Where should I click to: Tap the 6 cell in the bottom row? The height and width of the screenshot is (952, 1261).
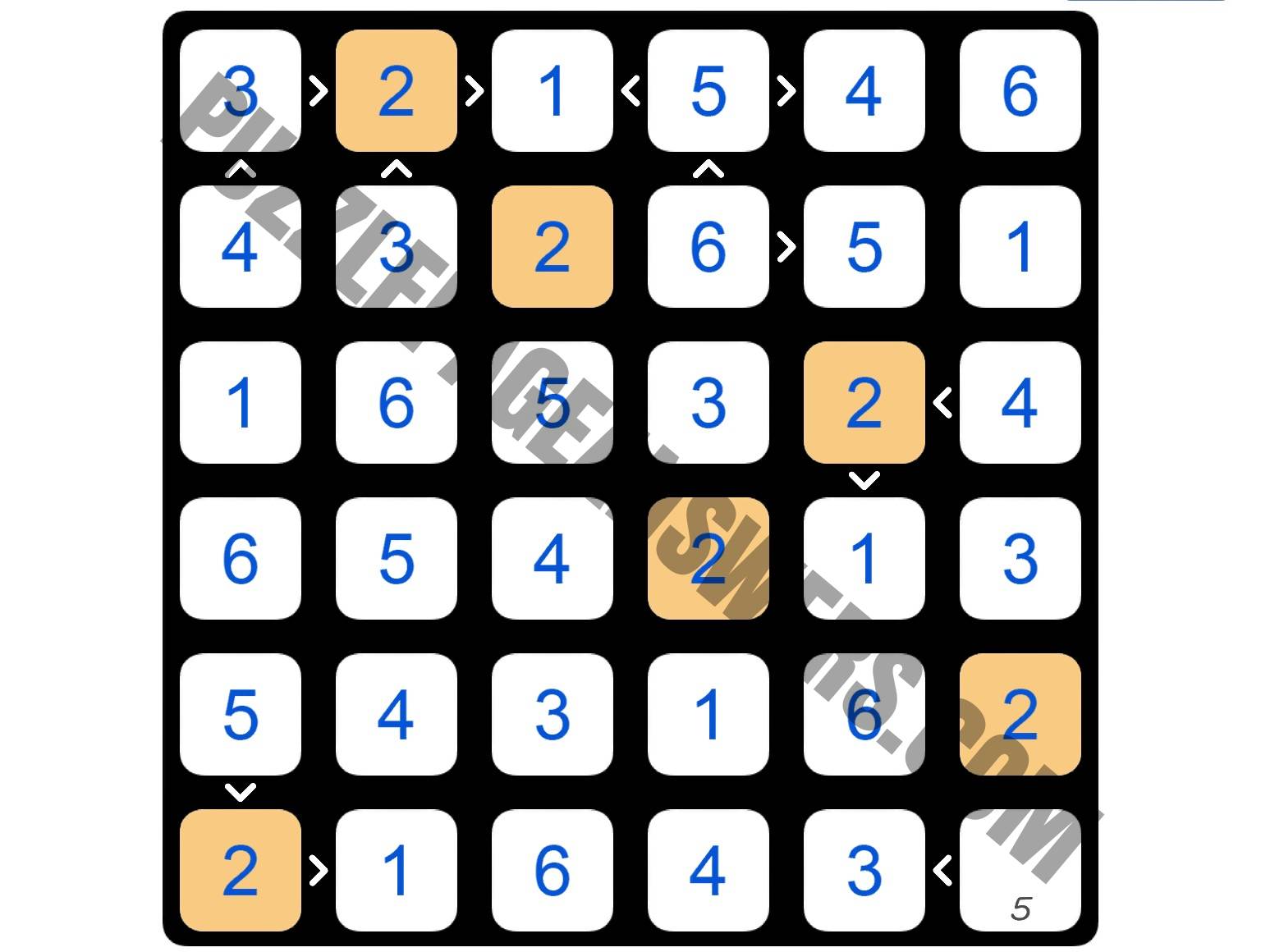tap(552, 870)
